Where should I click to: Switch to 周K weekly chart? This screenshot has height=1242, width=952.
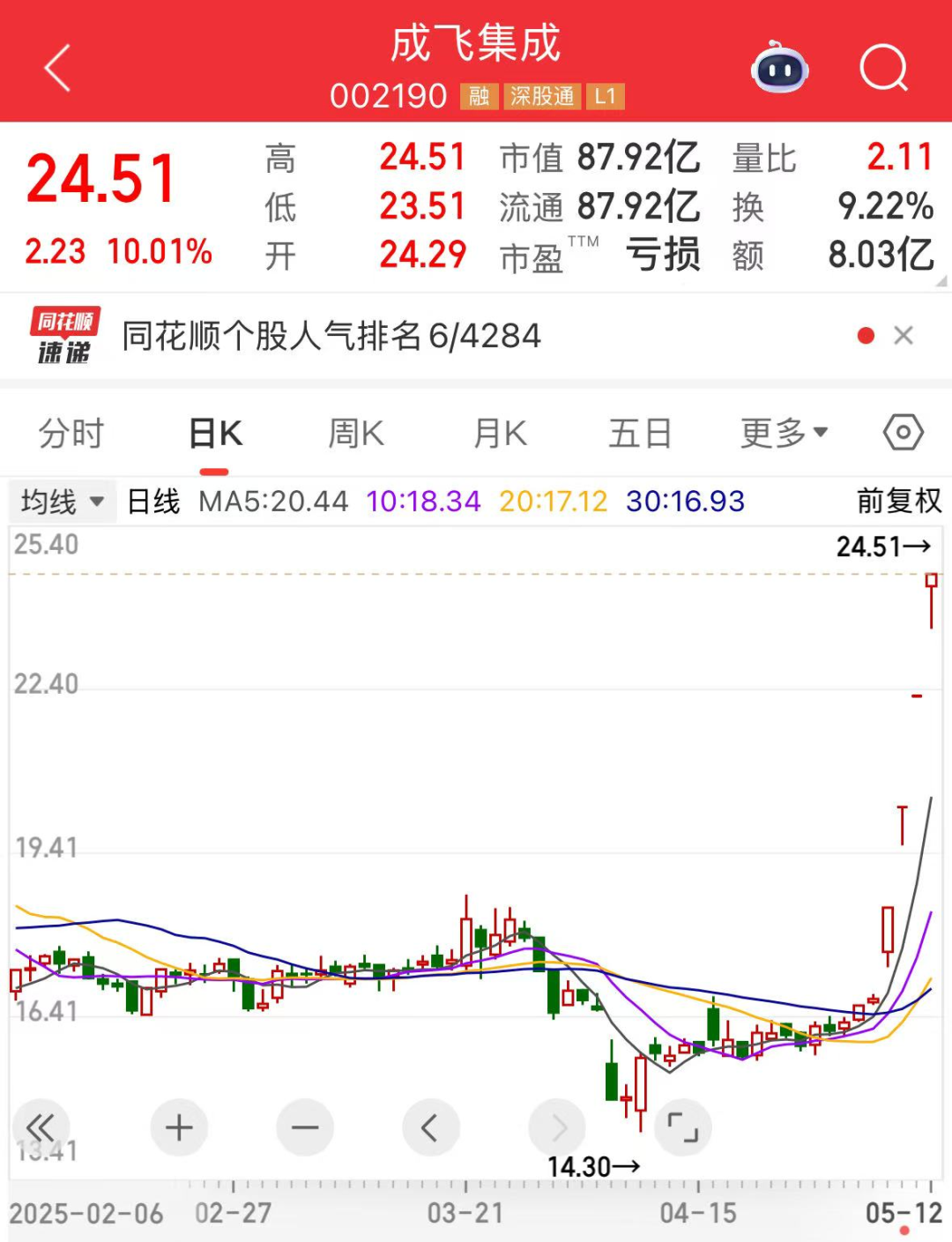356,434
